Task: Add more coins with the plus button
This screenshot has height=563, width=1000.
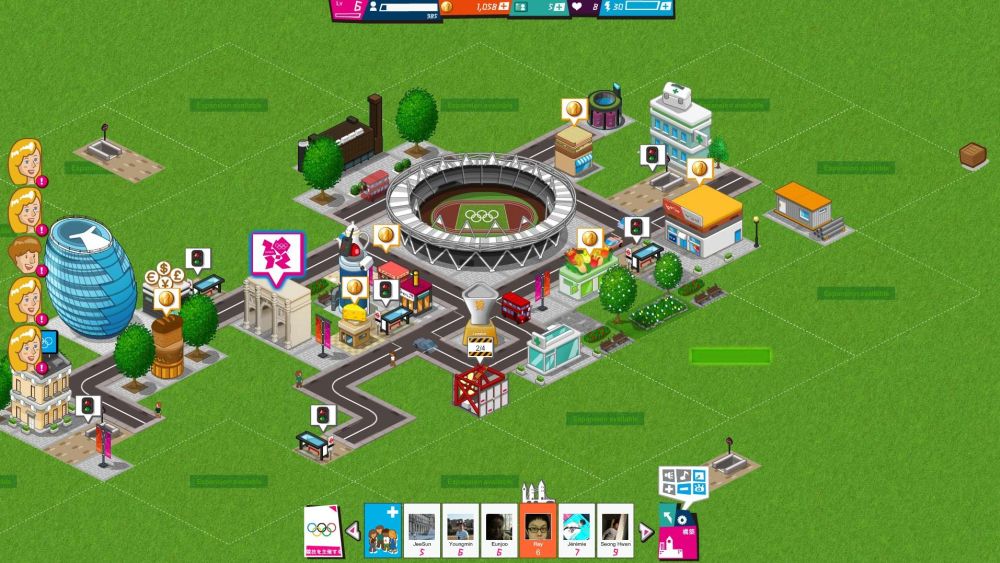Action: coord(504,7)
